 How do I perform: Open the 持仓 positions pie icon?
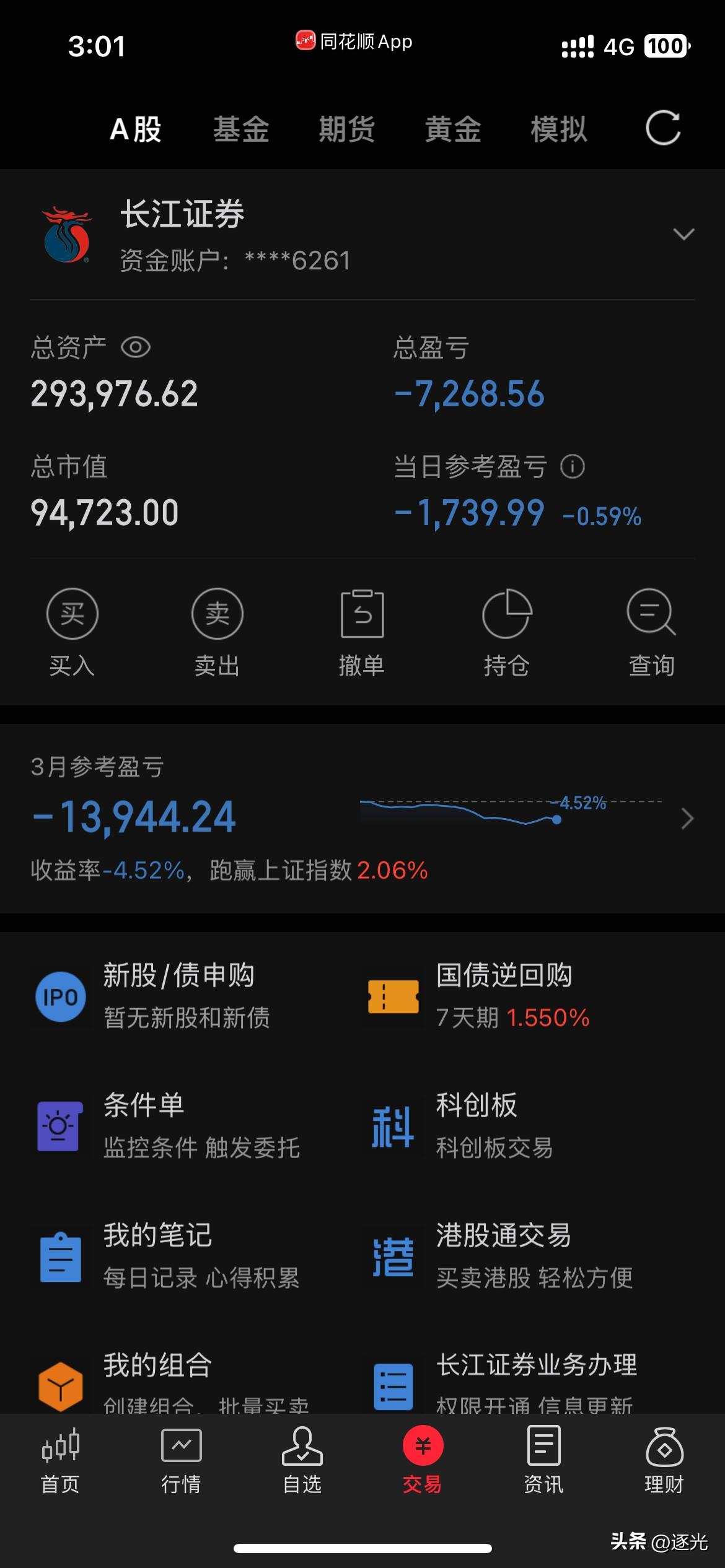pos(507,613)
